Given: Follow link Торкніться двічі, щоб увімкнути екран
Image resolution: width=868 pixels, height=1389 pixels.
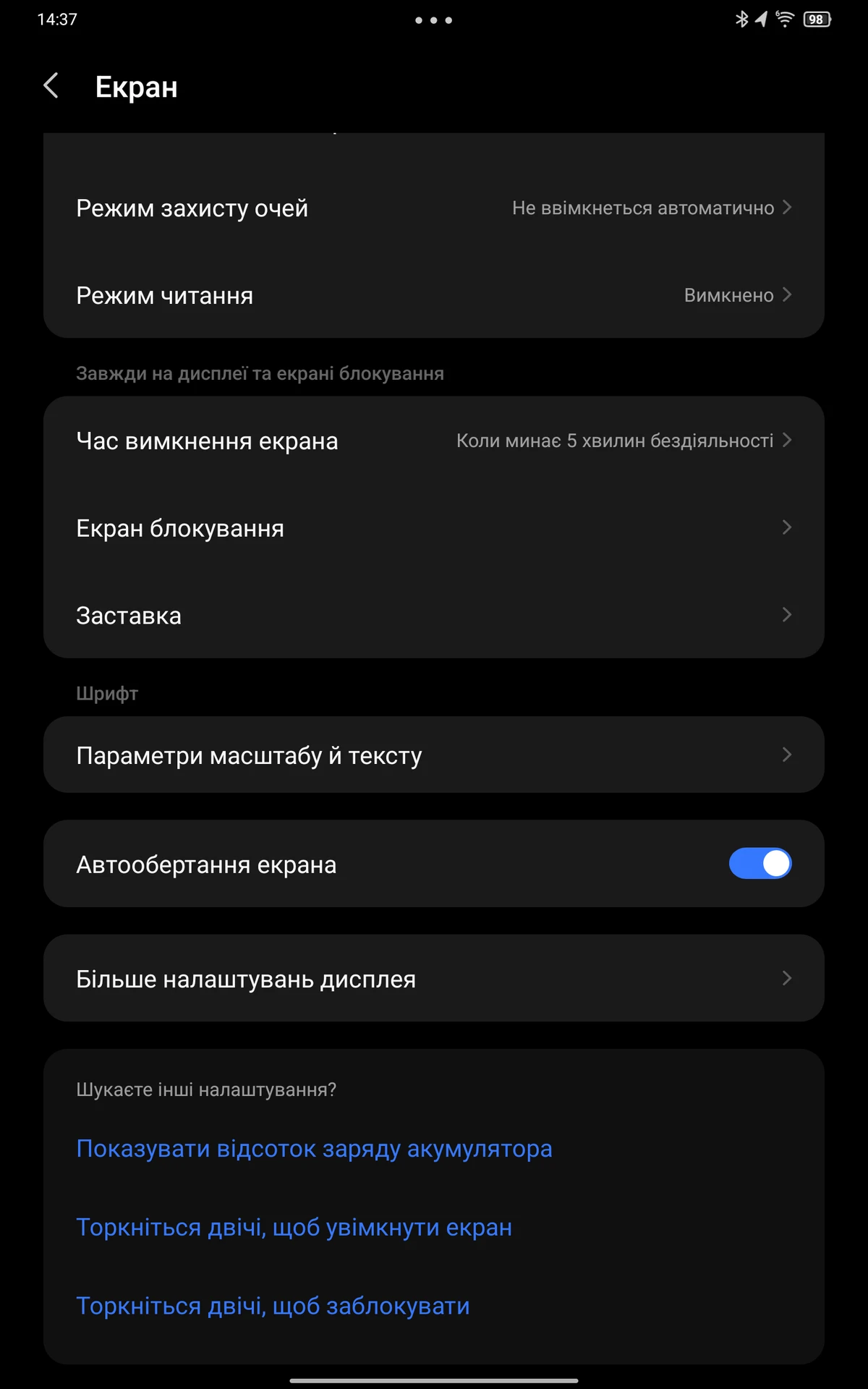Looking at the screenshot, I should pyautogui.click(x=294, y=1228).
